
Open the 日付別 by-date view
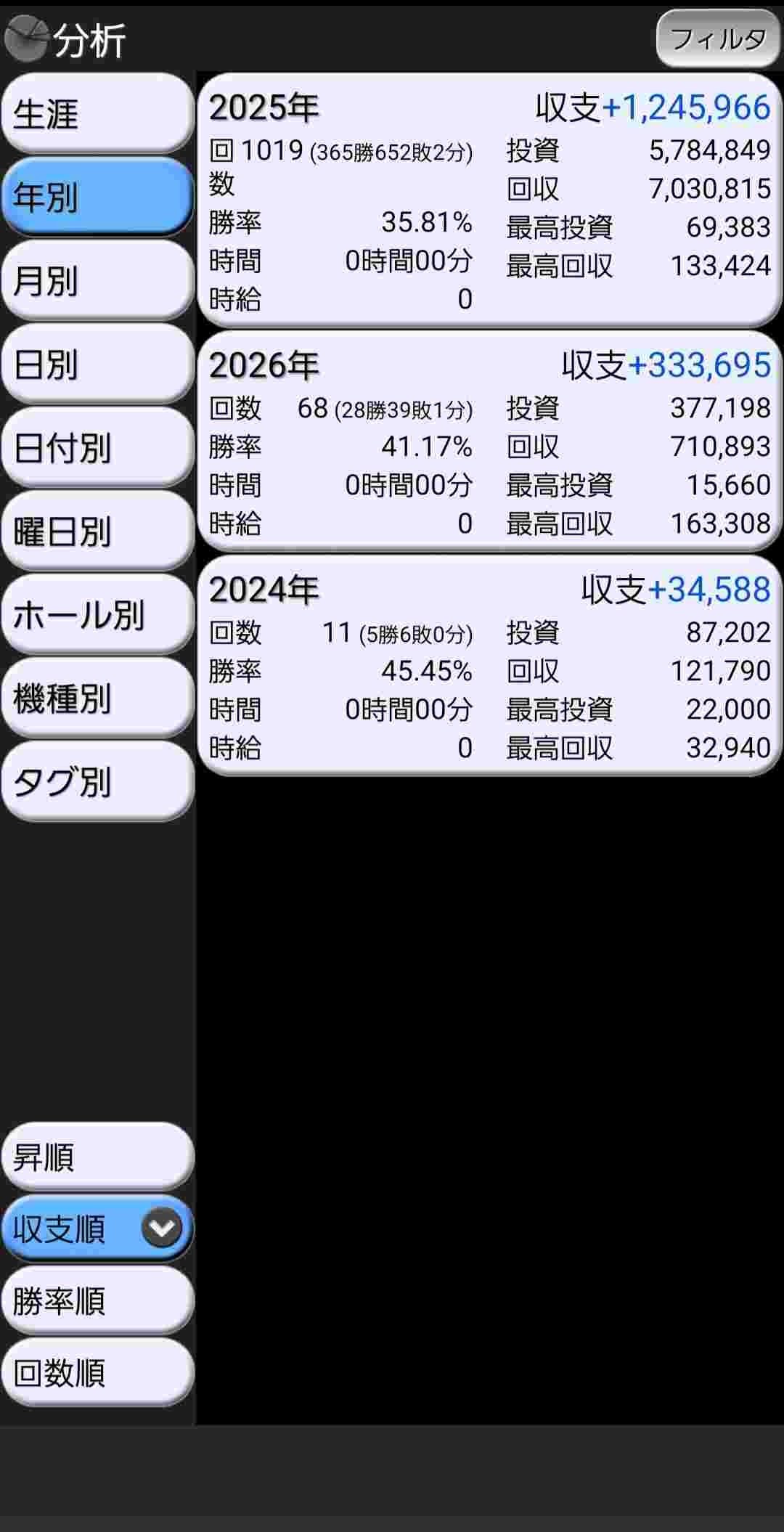97,447
